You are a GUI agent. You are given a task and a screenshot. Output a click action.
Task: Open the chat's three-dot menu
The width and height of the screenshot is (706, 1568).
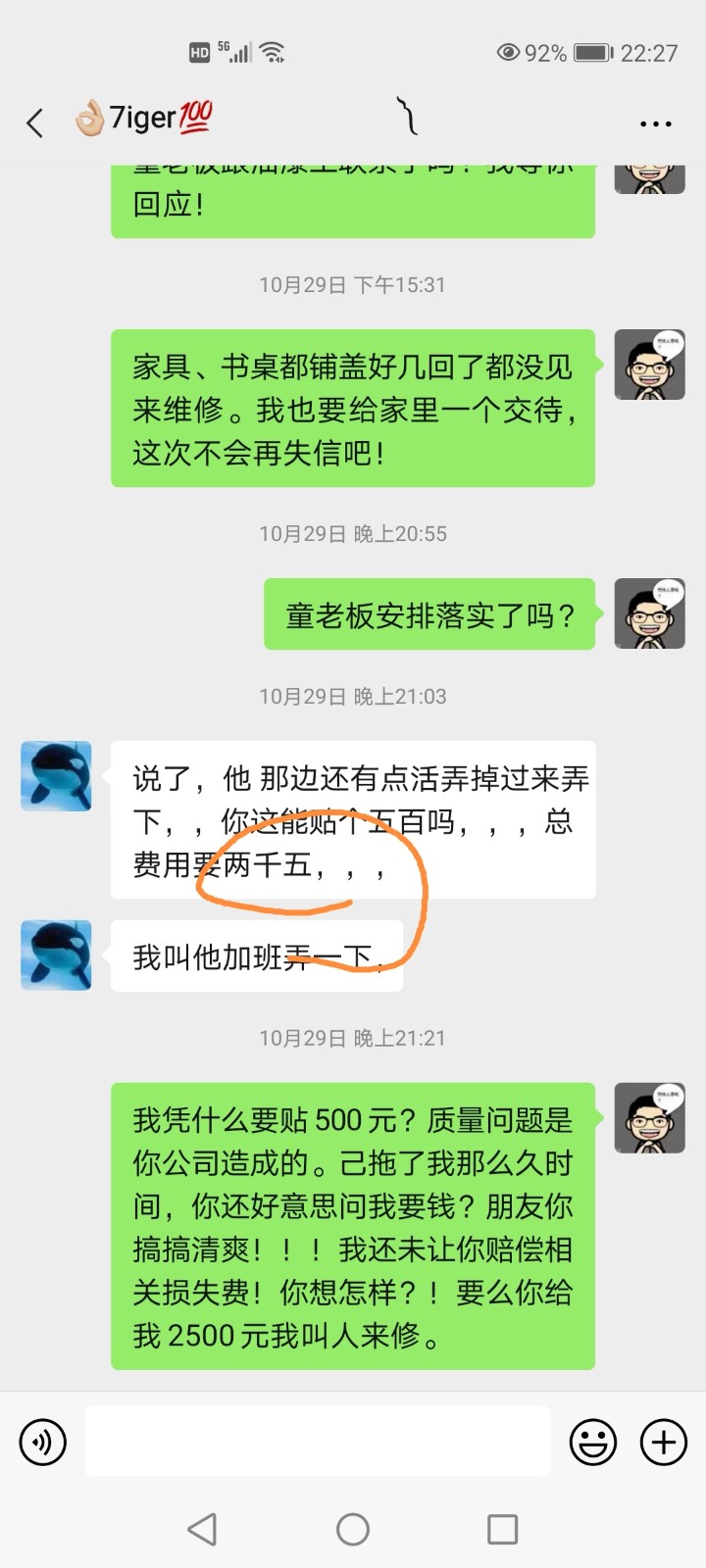[x=655, y=123]
